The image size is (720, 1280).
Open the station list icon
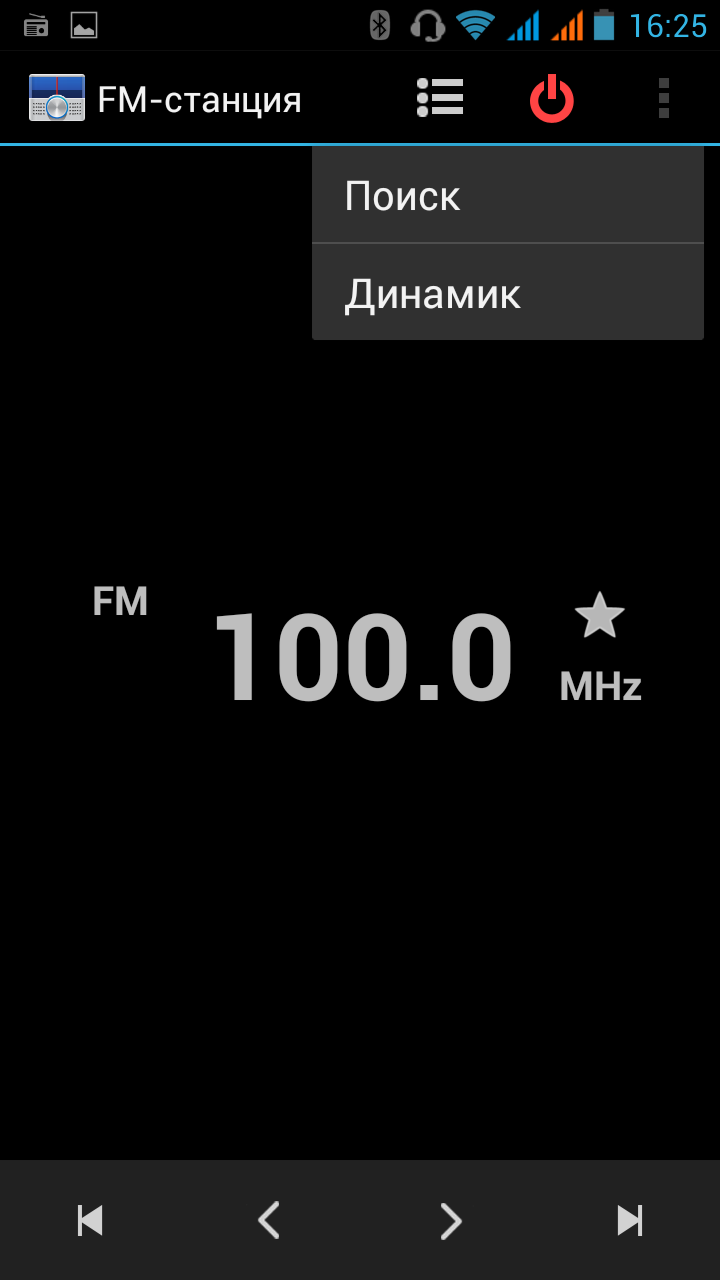point(440,98)
